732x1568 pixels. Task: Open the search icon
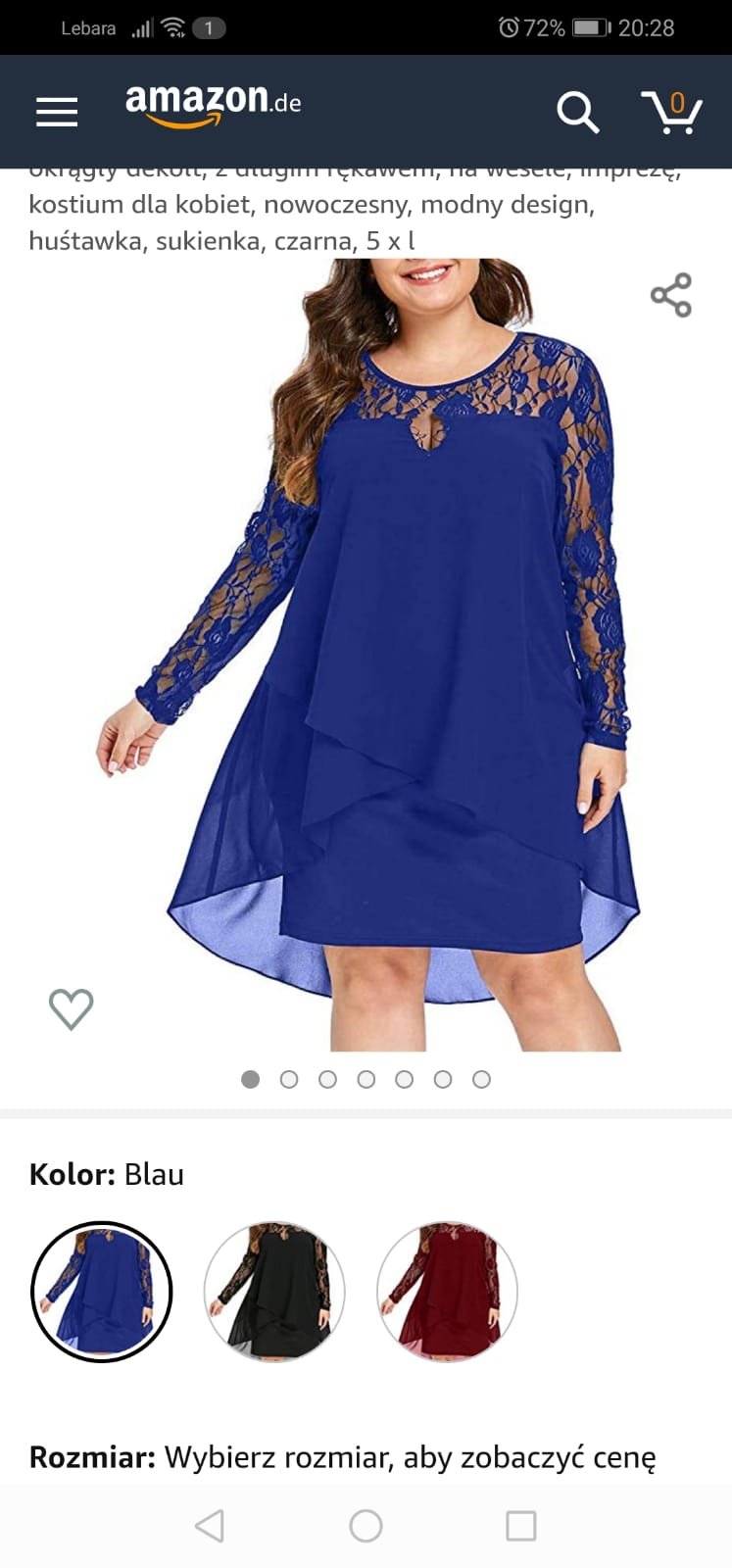point(577,112)
